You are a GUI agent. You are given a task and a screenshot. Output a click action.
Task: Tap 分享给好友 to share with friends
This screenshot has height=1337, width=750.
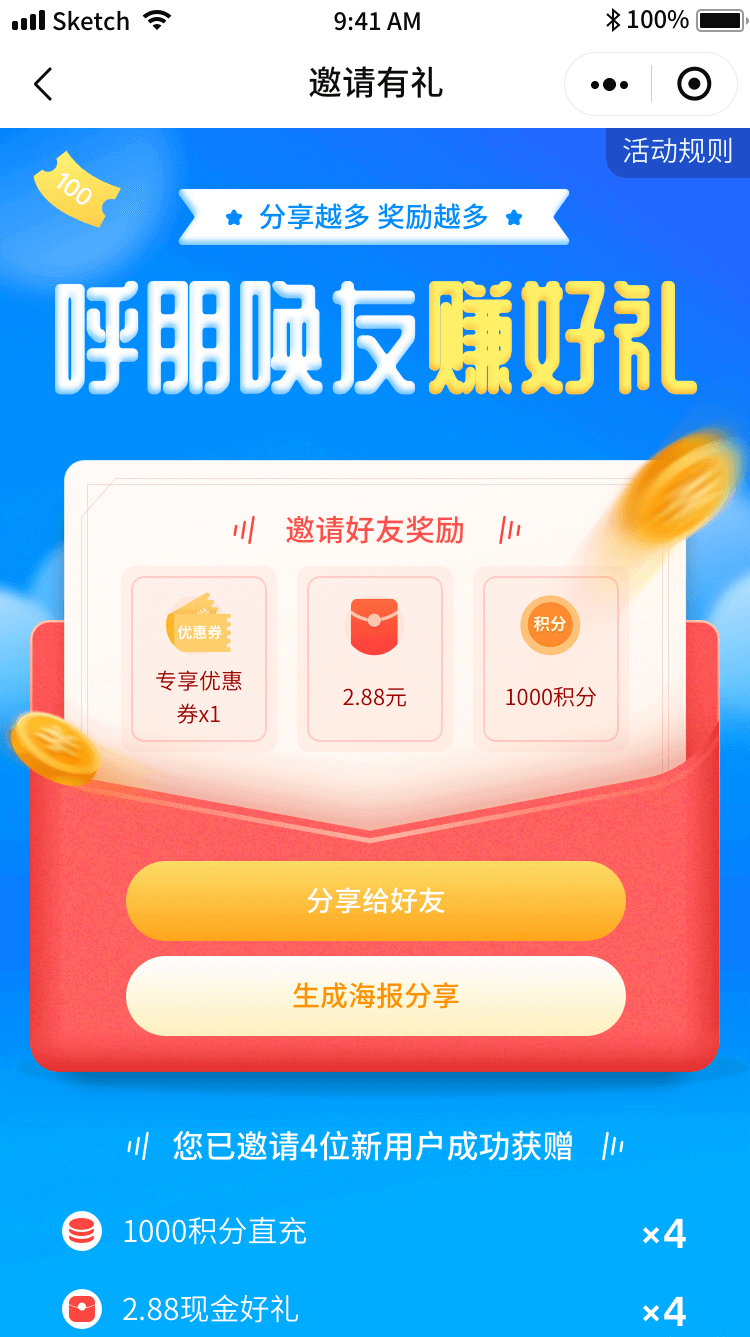pyautogui.click(x=375, y=901)
